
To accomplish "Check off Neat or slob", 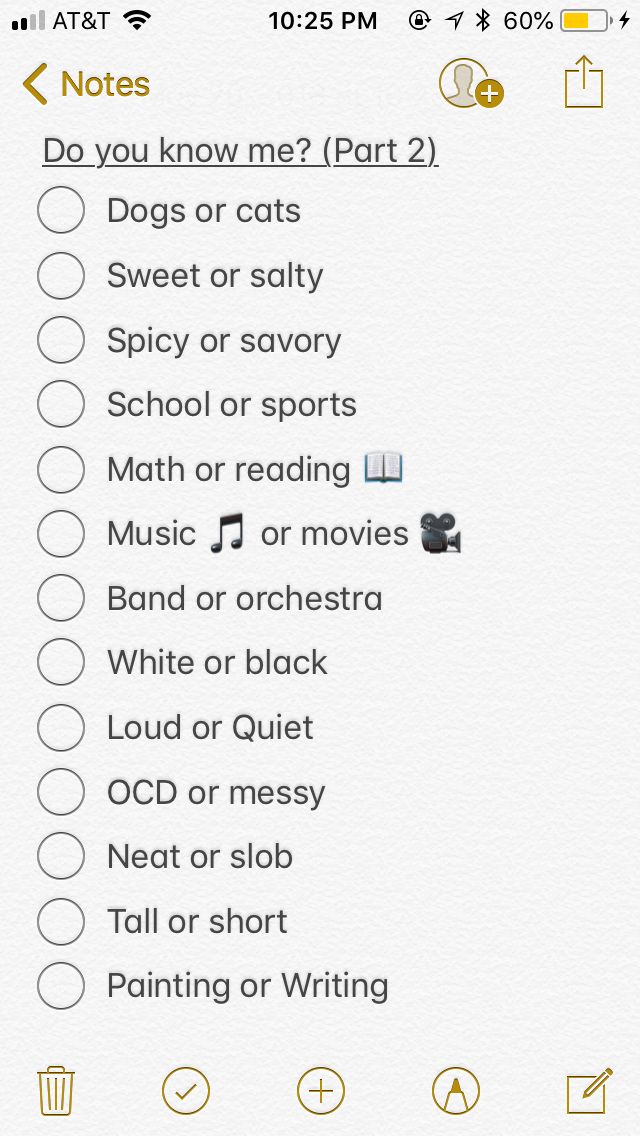I will click(x=61, y=856).
